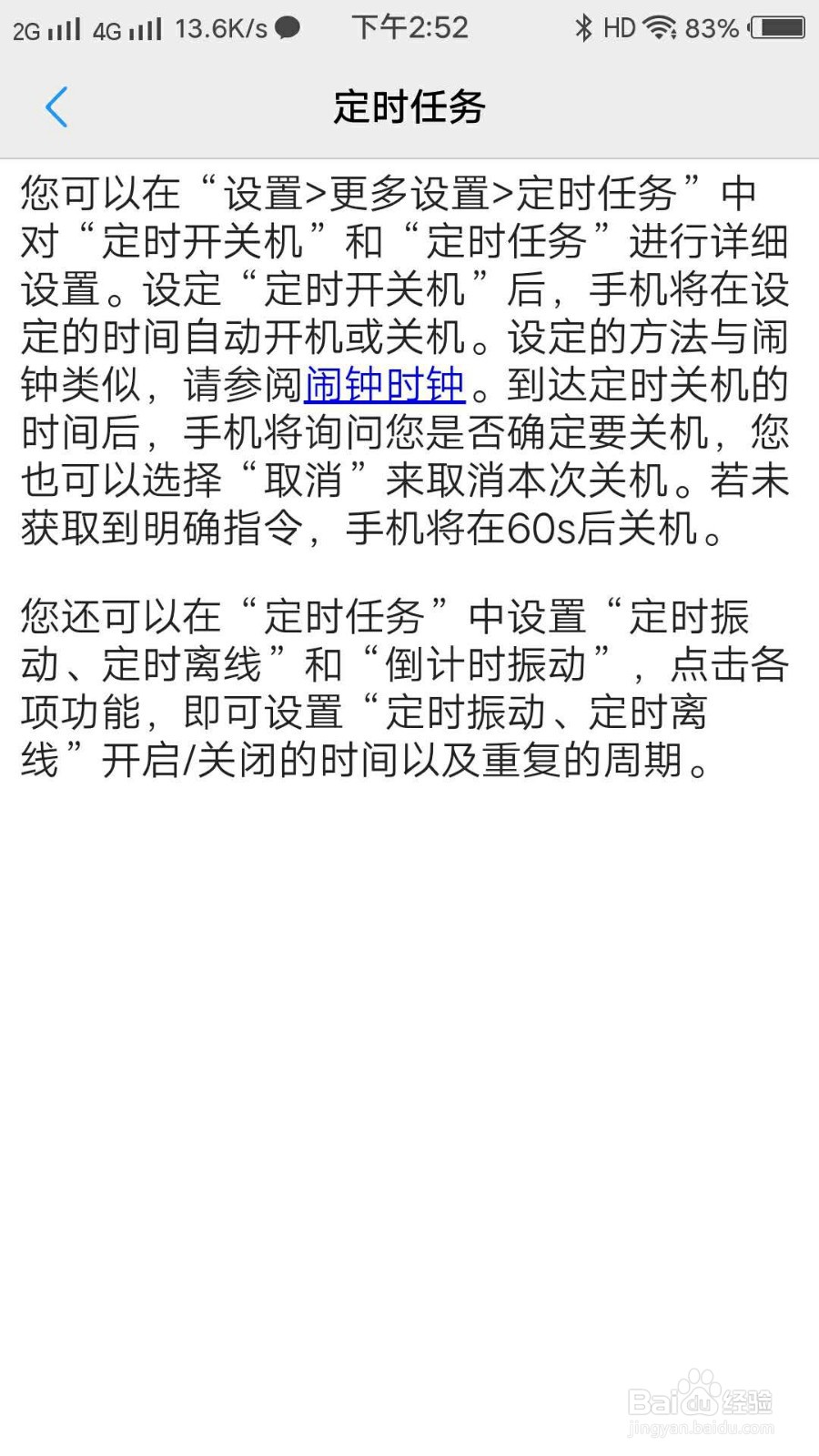The image size is (819, 1456).
Task: Tap the message bubble icon in status bar
Action: click(x=287, y=27)
